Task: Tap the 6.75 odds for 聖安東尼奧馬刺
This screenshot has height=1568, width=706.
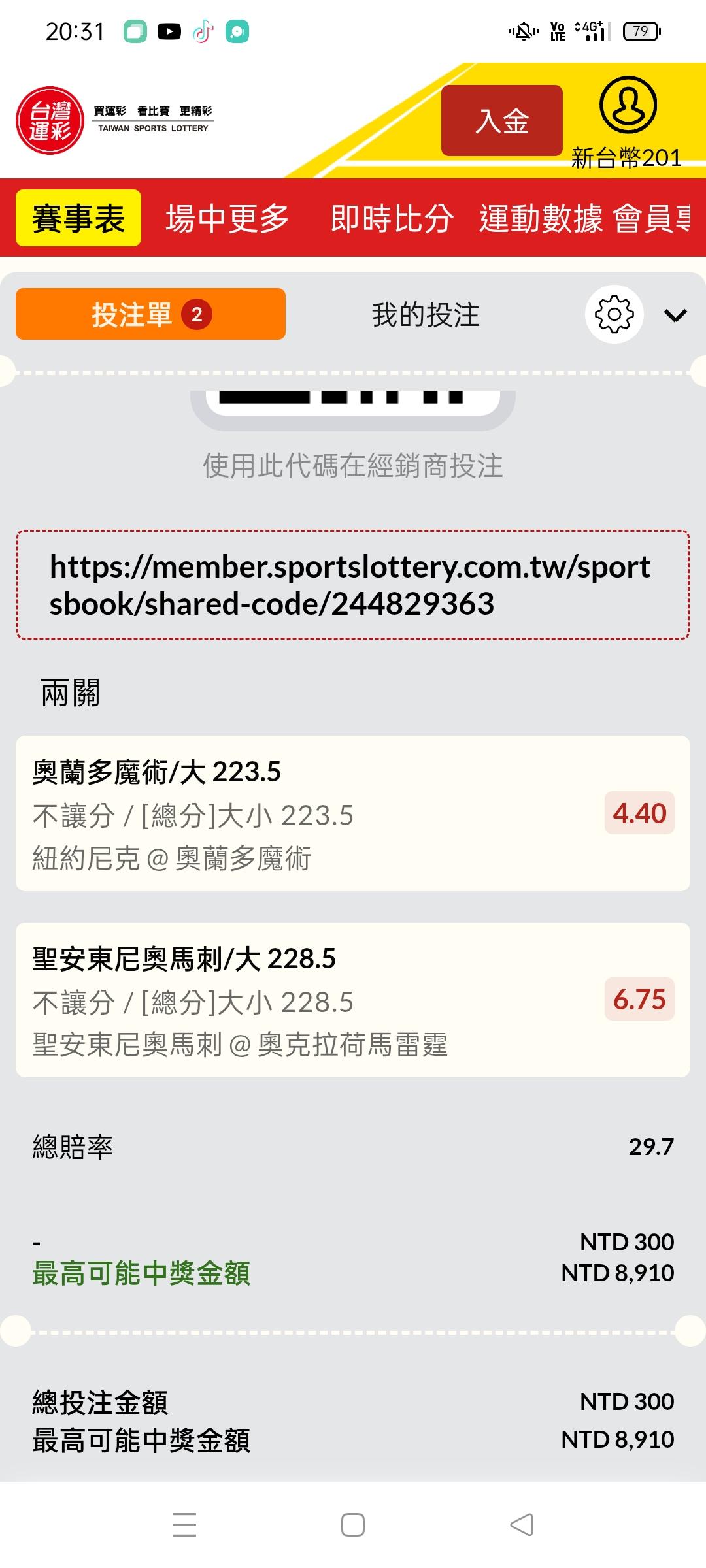Action: (x=639, y=1000)
